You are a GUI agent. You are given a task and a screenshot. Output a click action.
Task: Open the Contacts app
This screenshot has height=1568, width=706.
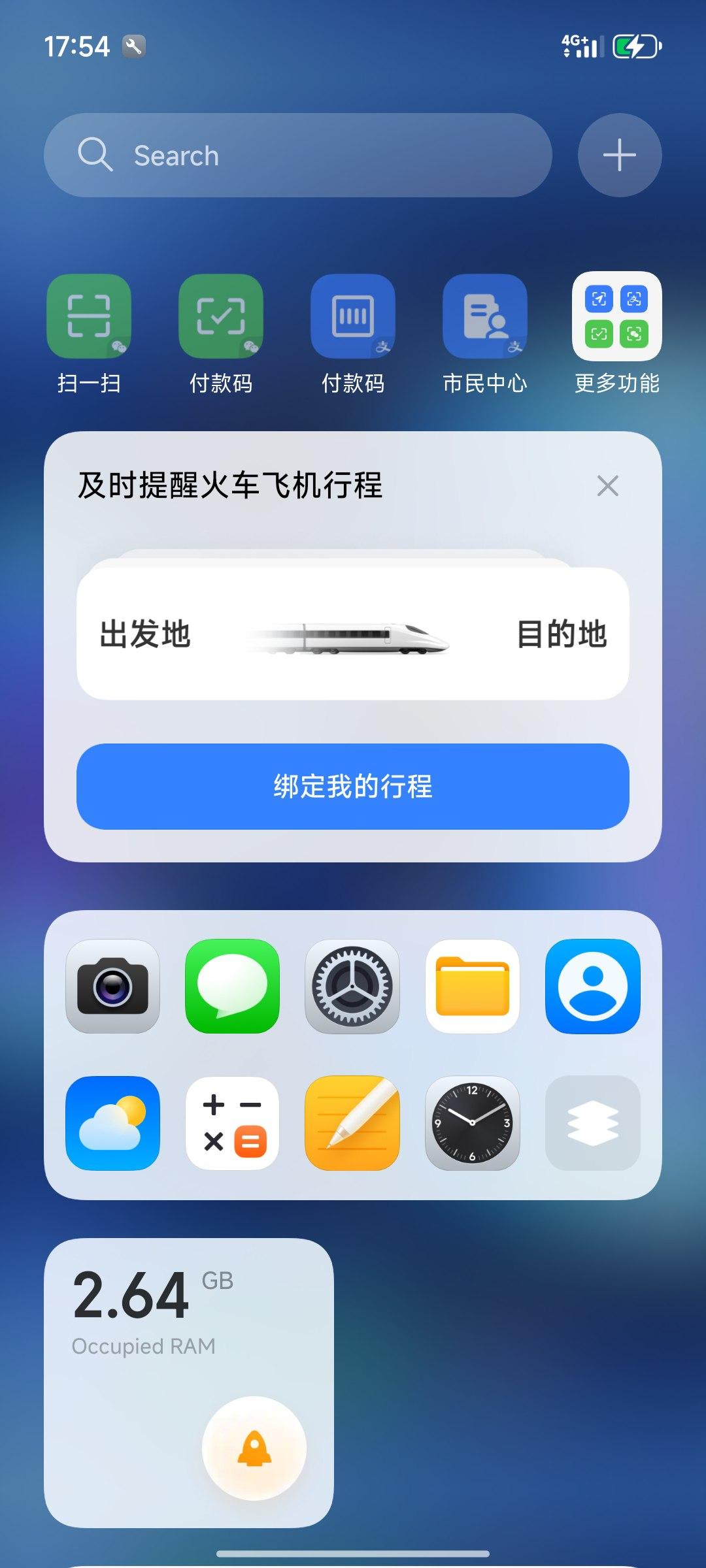(x=592, y=987)
